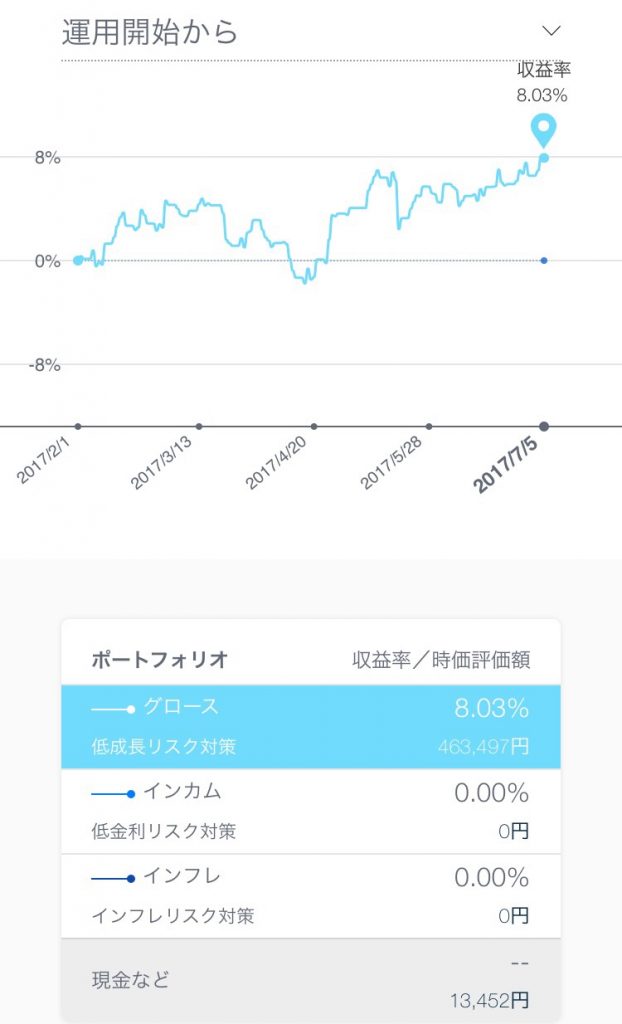622x1024 pixels.
Task: Tap the 2017/2/1 point on the timeline
Action: tap(78, 427)
